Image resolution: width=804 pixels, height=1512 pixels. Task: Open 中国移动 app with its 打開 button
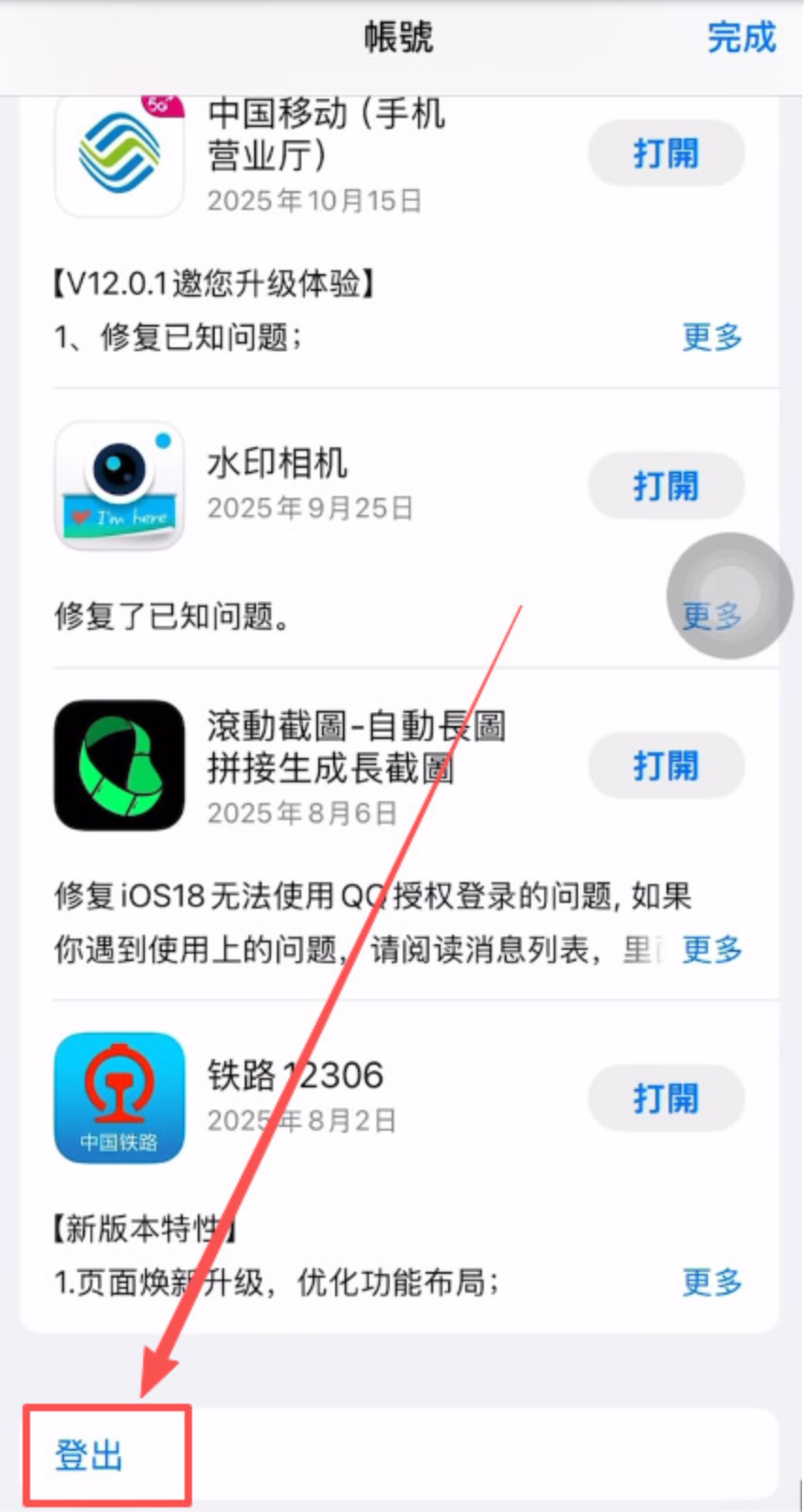click(666, 153)
